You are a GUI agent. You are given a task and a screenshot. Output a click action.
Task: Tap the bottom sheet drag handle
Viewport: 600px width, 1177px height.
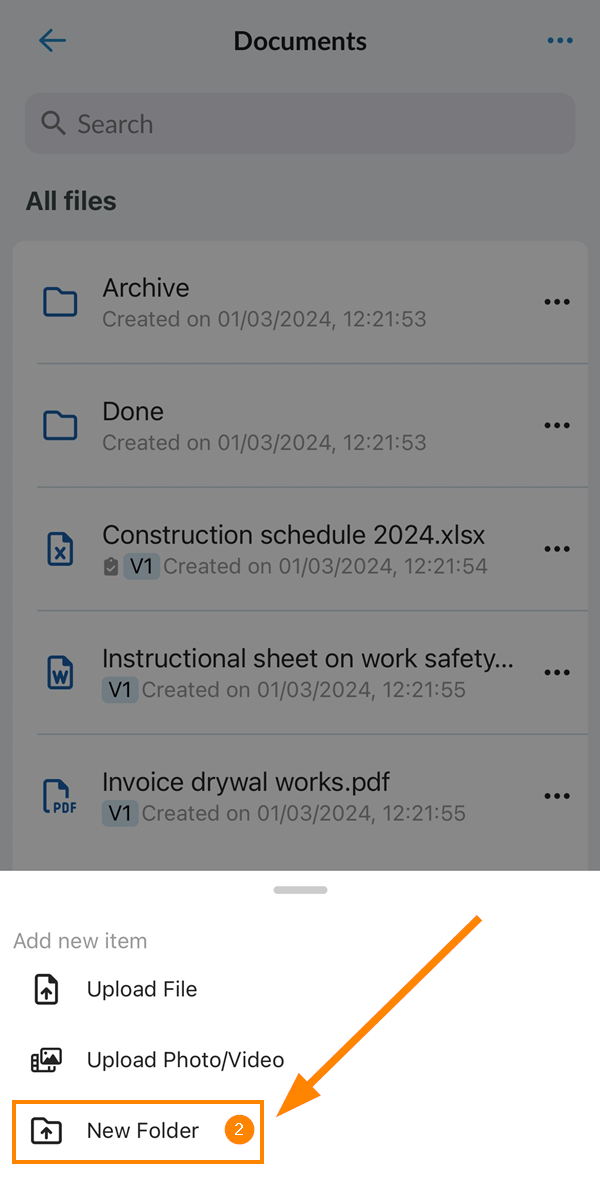[x=300, y=890]
